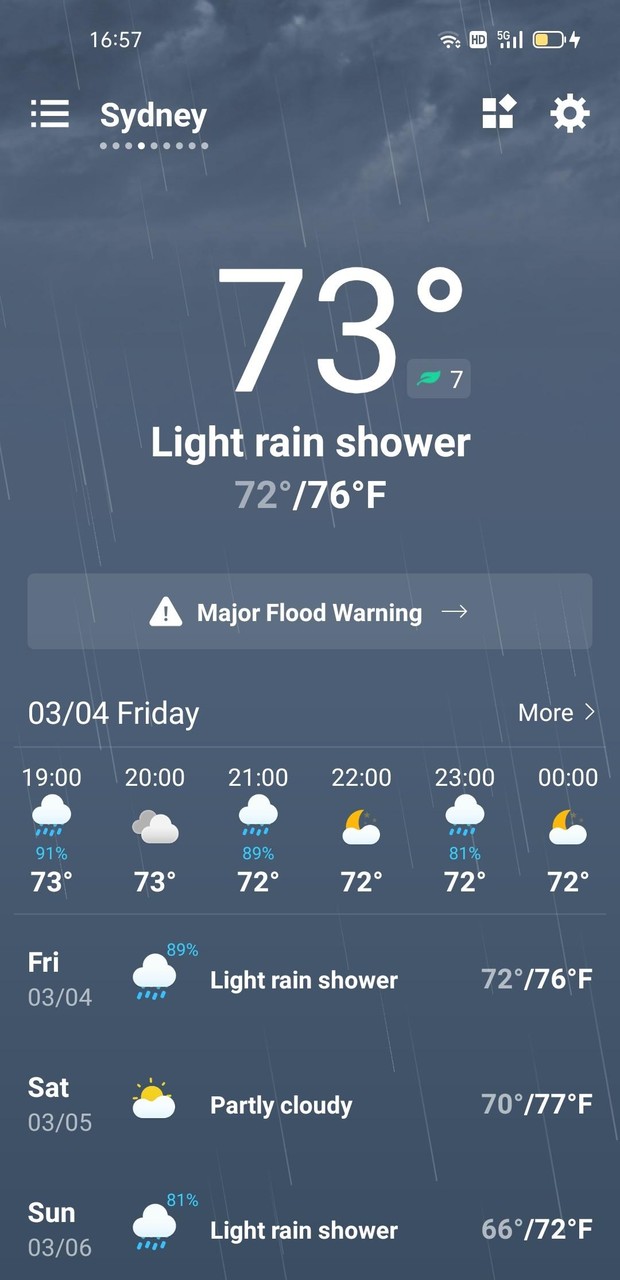Open Sunday 03/06 daily forecast
Screen dimensions: 620x1280
(310, 1230)
